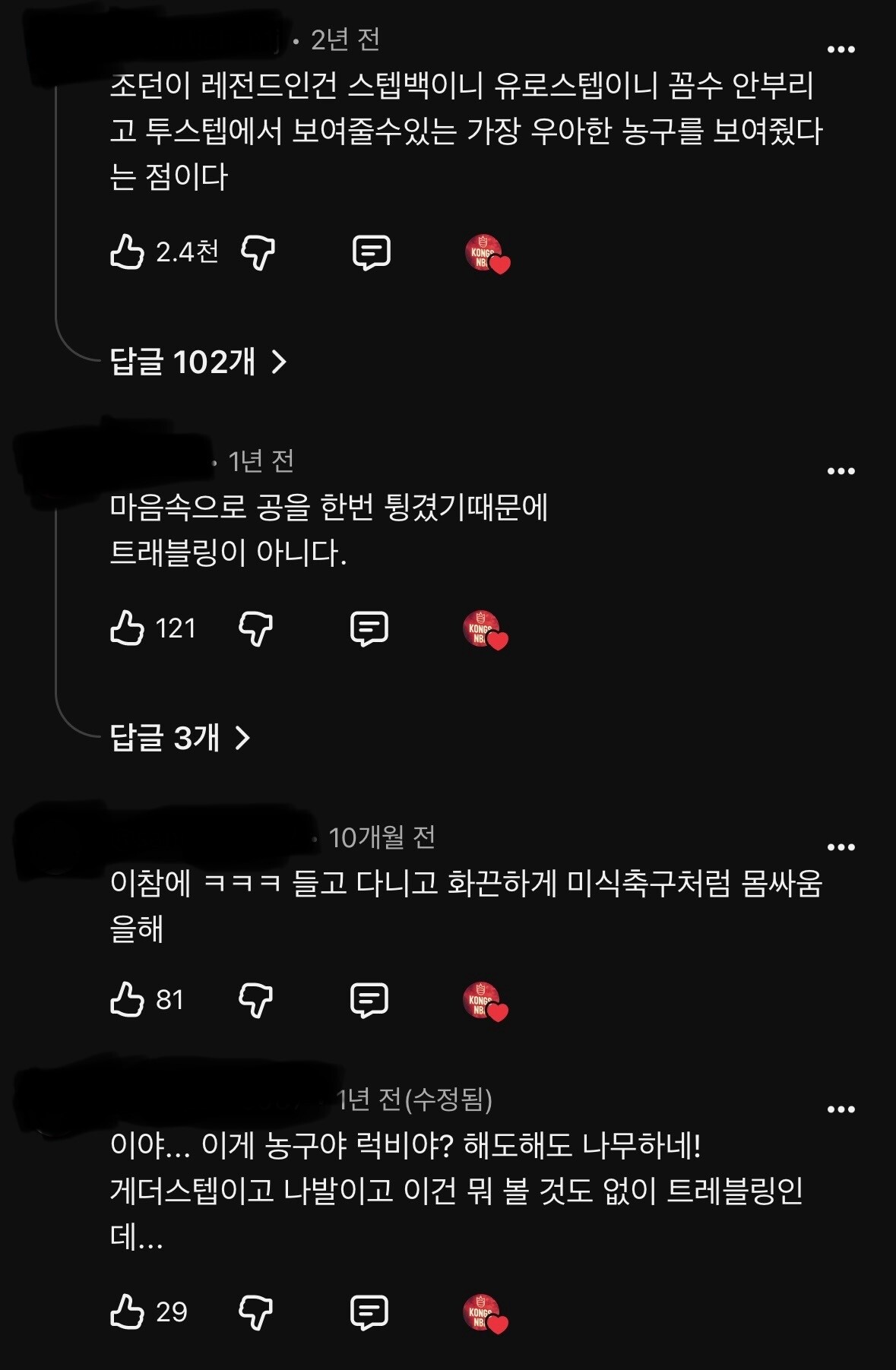Viewport: 896px width, 1370px height.
Task: Like the 미식축구 comment with 81 likes
Action: pyautogui.click(x=127, y=999)
